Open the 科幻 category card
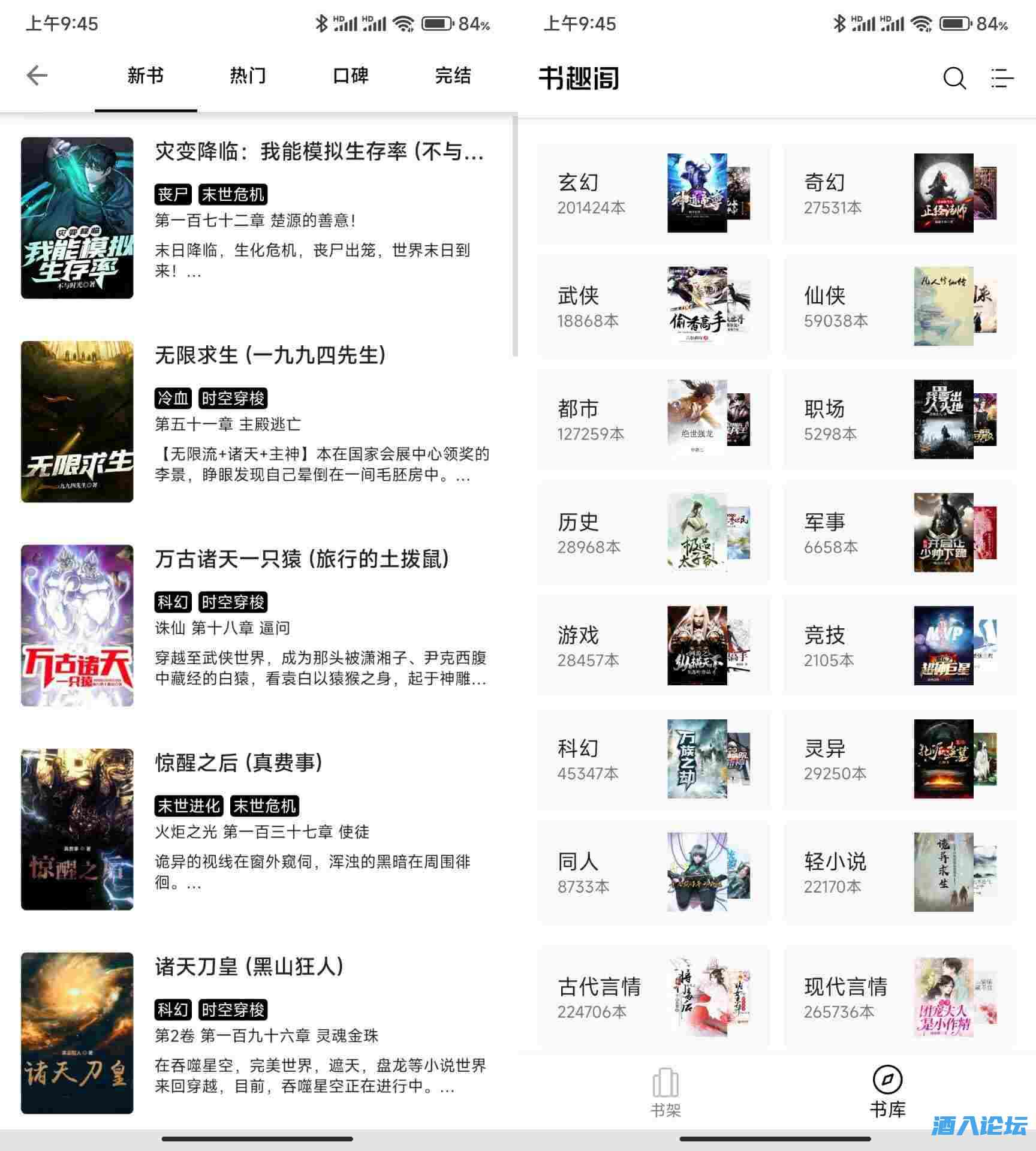The image size is (1036, 1151). click(x=653, y=759)
